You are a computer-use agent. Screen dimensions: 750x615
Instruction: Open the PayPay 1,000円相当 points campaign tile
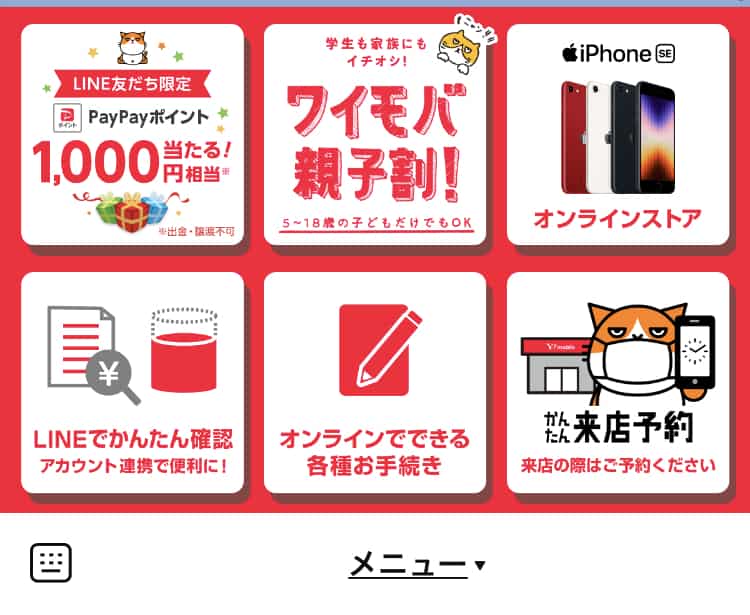(x=132, y=134)
